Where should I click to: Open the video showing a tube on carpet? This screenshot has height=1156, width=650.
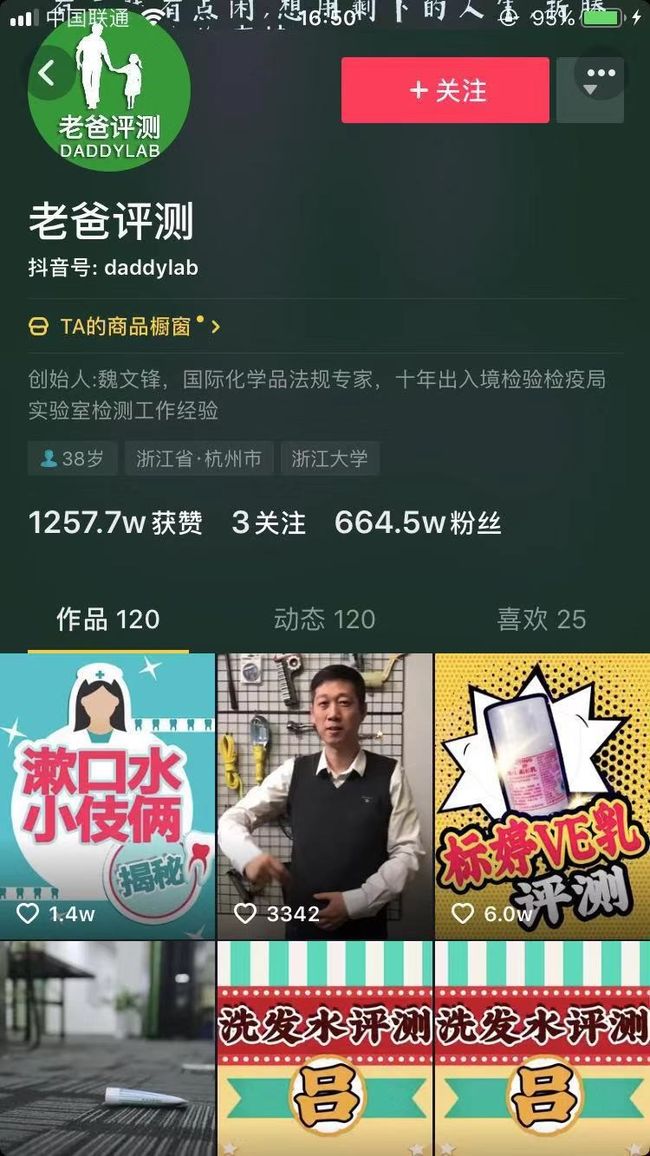pos(108,1048)
